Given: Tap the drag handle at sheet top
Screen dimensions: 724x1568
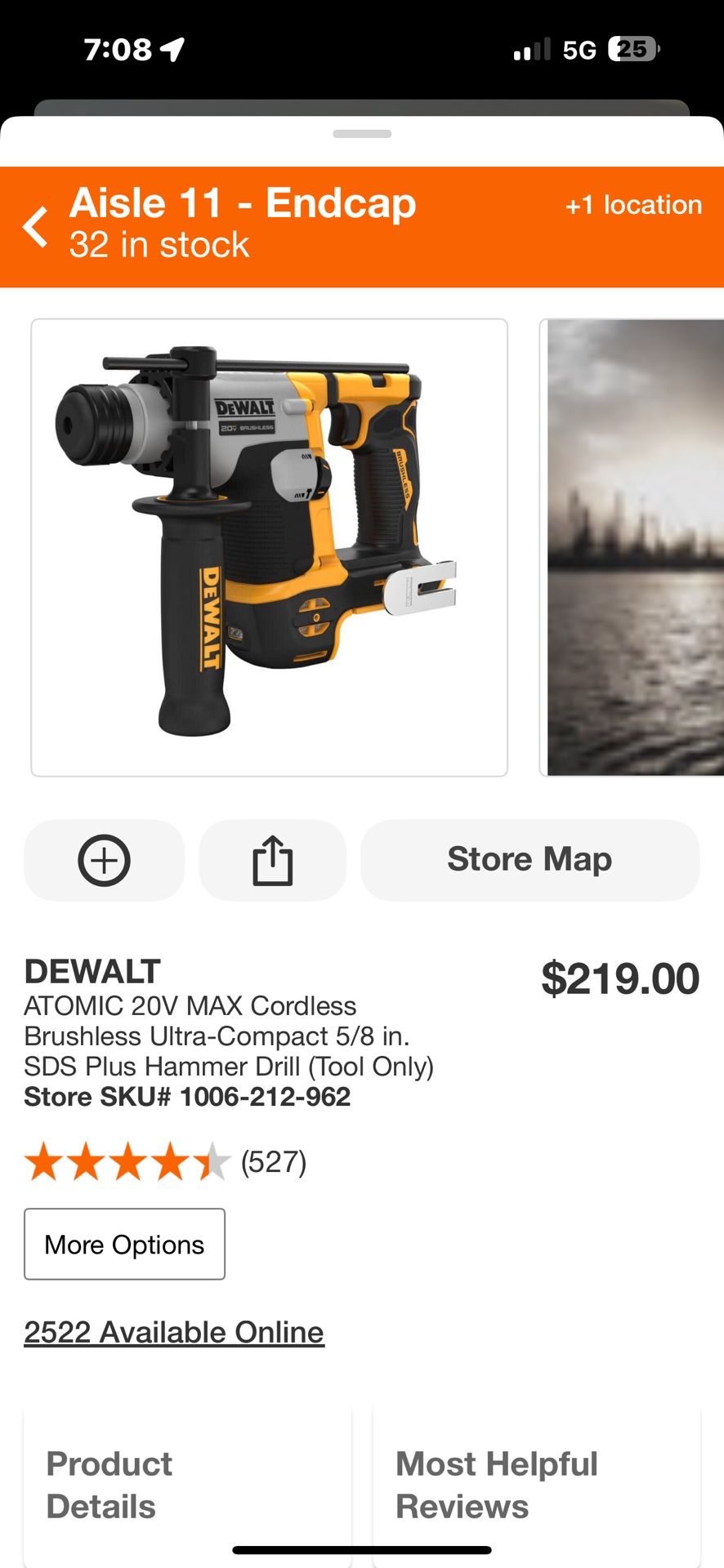Looking at the screenshot, I should (x=362, y=135).
